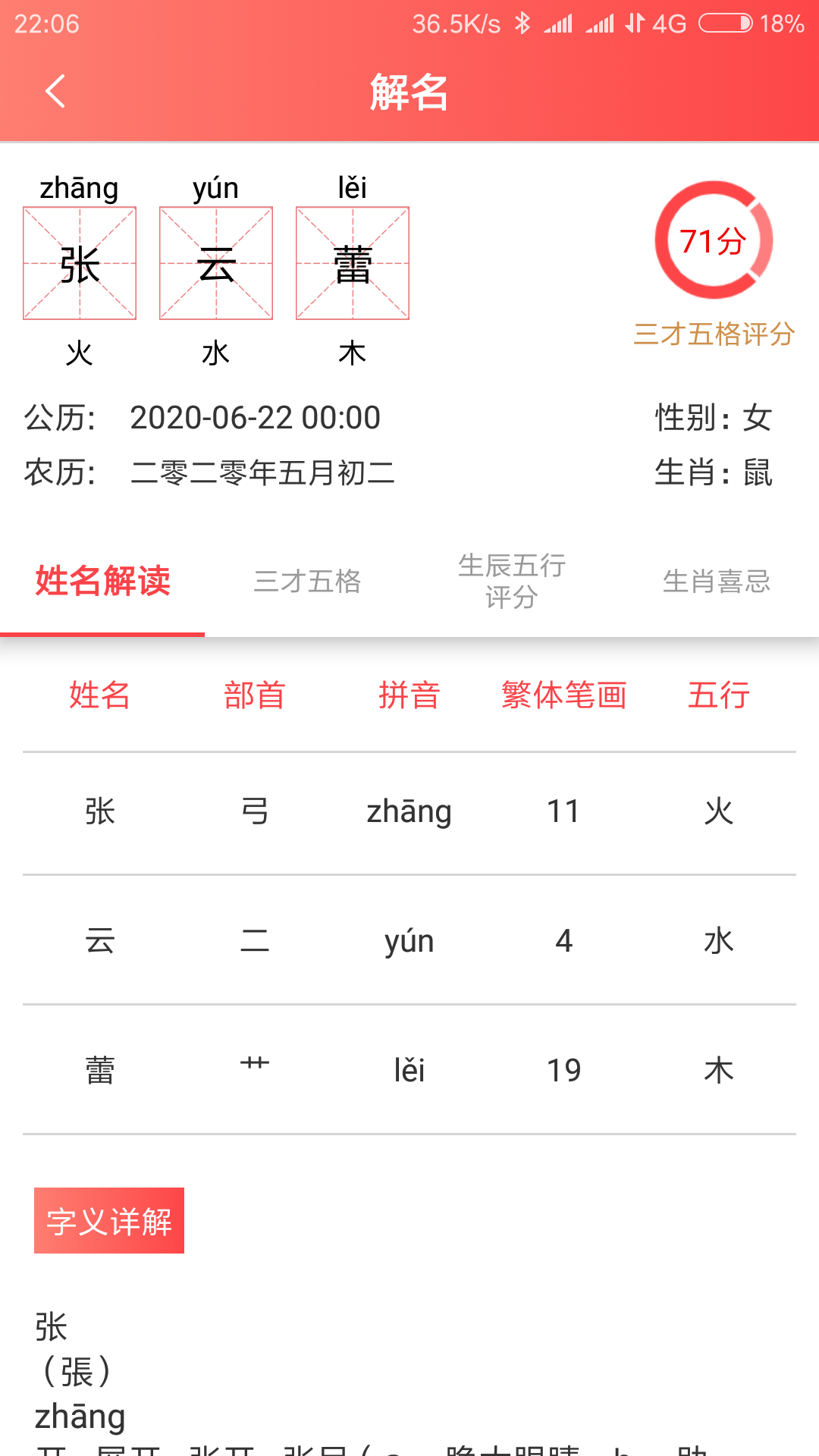Tap the 水 element label under 云

[215, 351]
